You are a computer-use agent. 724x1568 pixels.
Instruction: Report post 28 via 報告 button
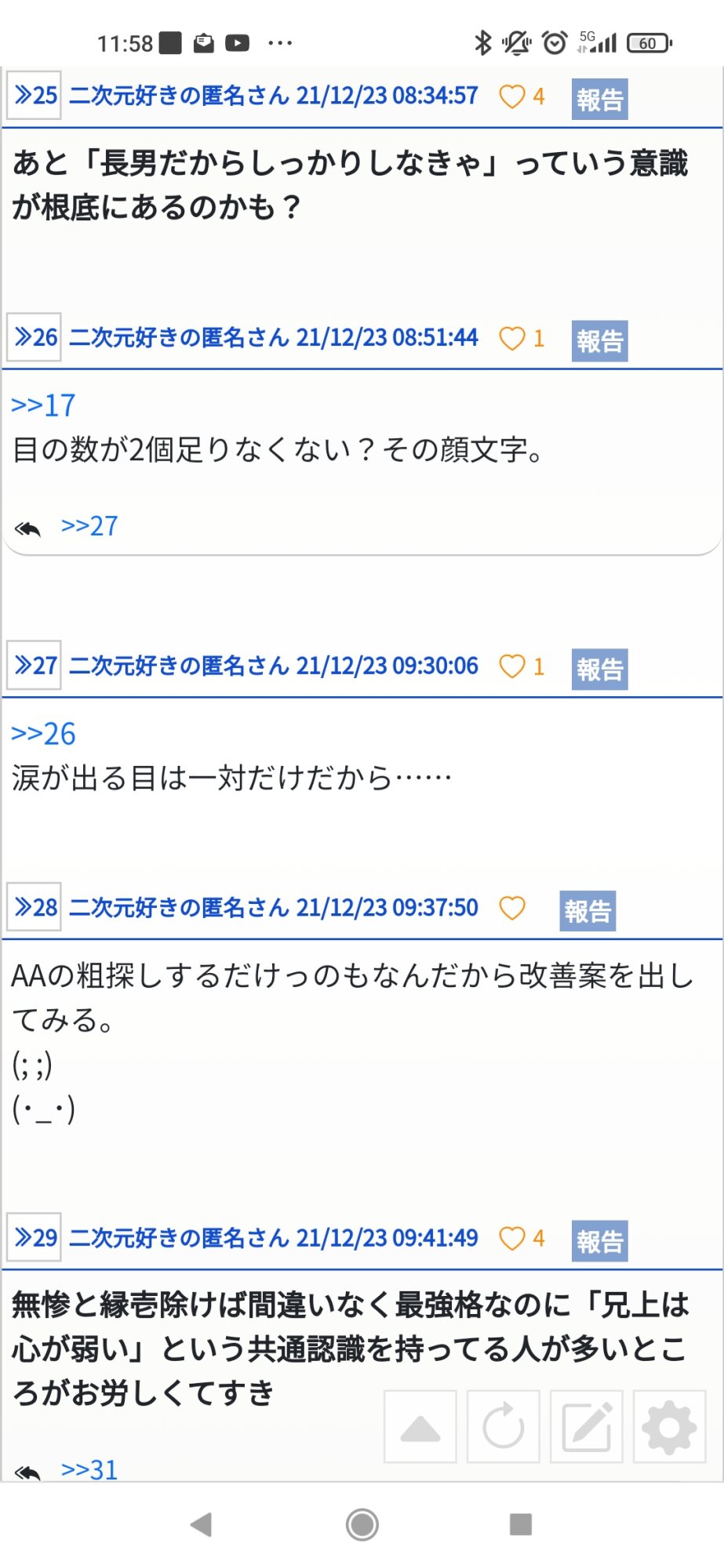pos(587,911)
